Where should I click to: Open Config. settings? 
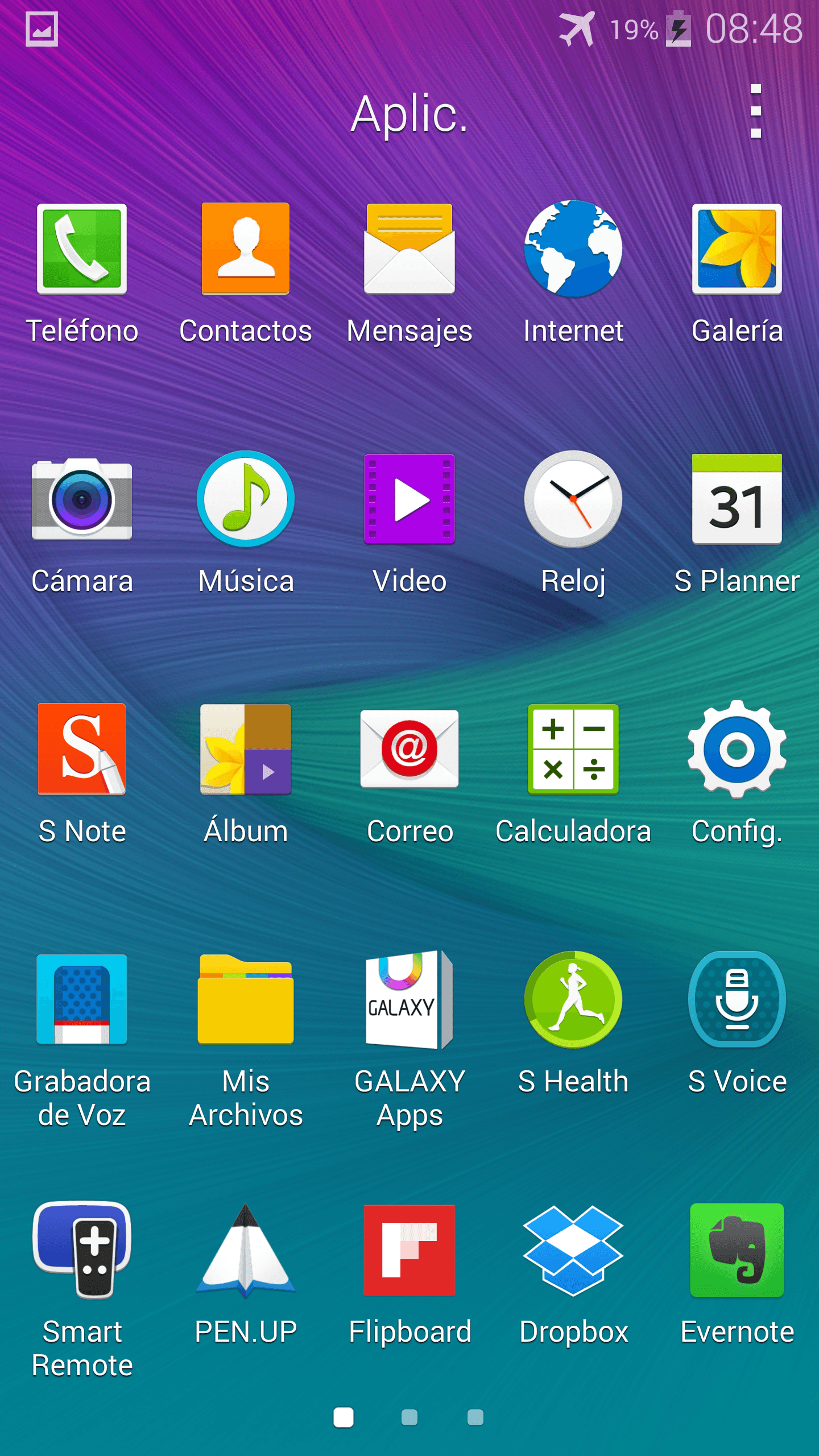(737, 750)
